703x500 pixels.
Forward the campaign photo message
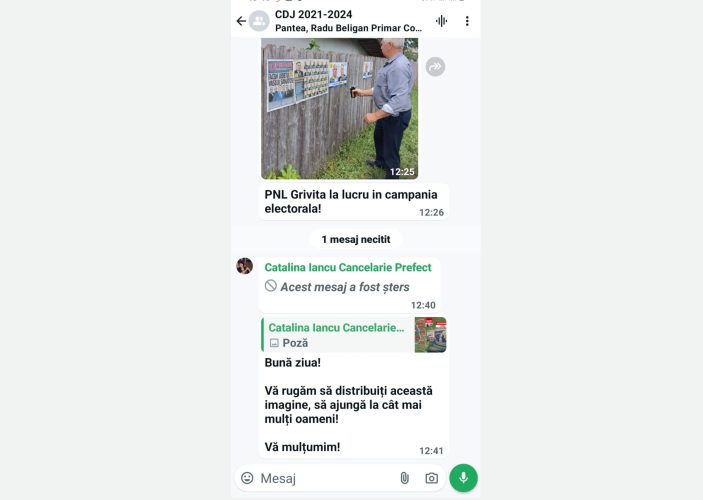[x=435, y=67]
